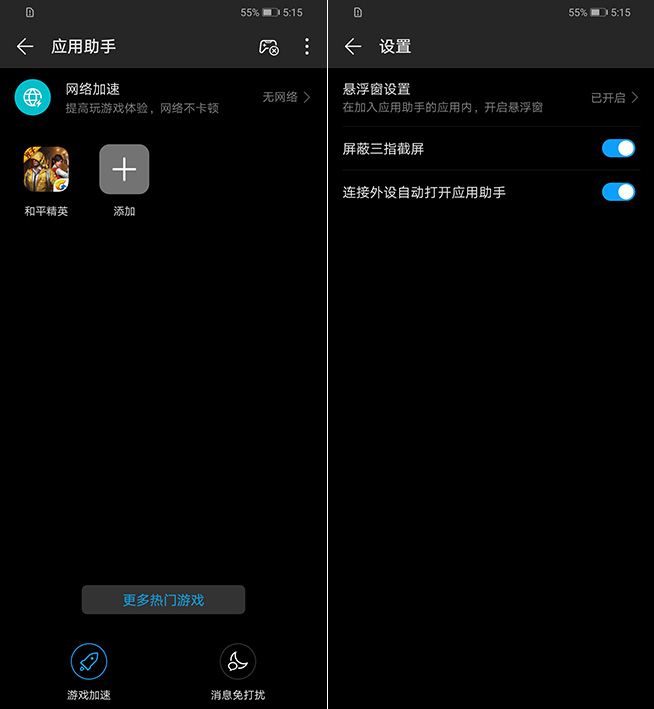Viewport: 654px width, 709px height.
Task: Open the gamepad icon in app bar
Action: [x=268, y=47]
